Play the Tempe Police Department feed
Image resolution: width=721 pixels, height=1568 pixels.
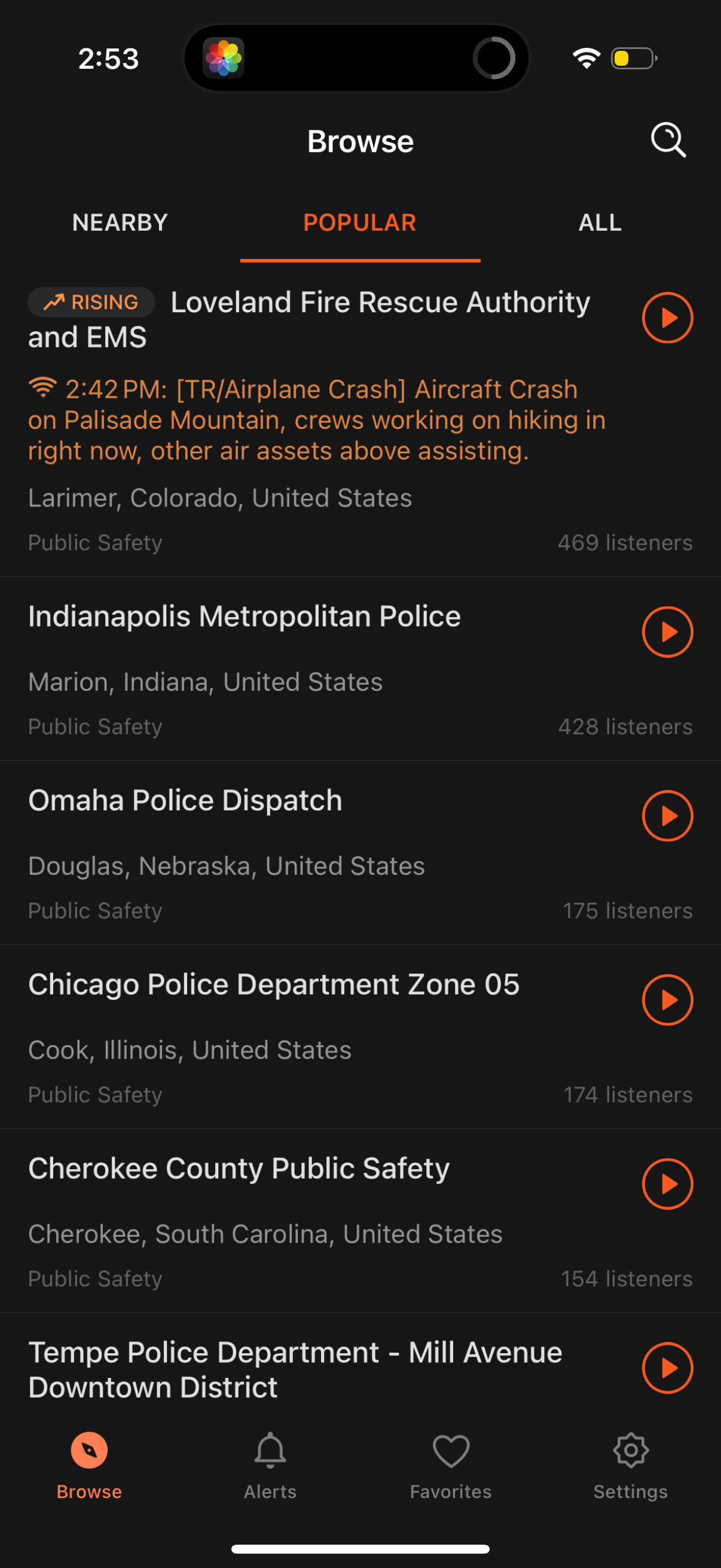click(x=667, y=1367)
